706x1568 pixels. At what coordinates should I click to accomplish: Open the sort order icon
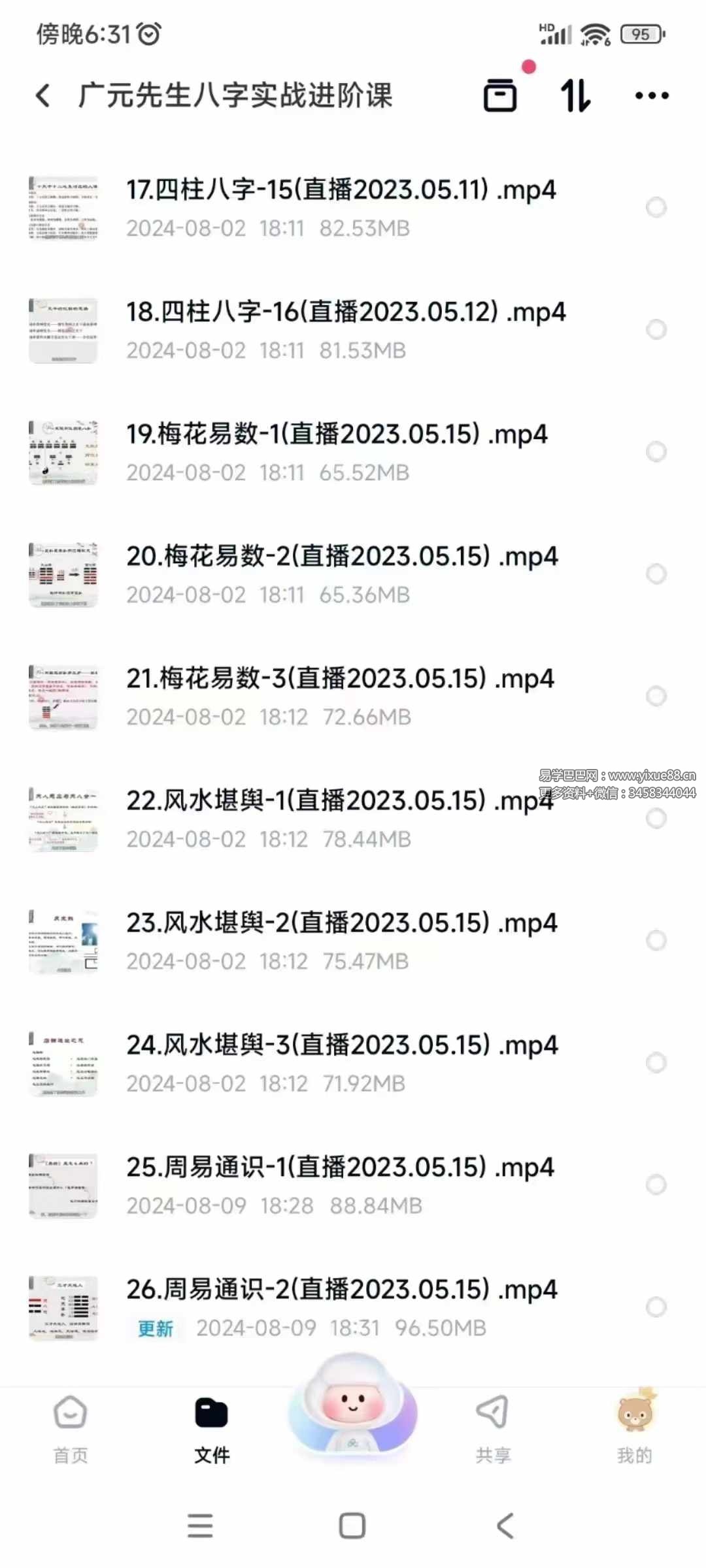573,95
